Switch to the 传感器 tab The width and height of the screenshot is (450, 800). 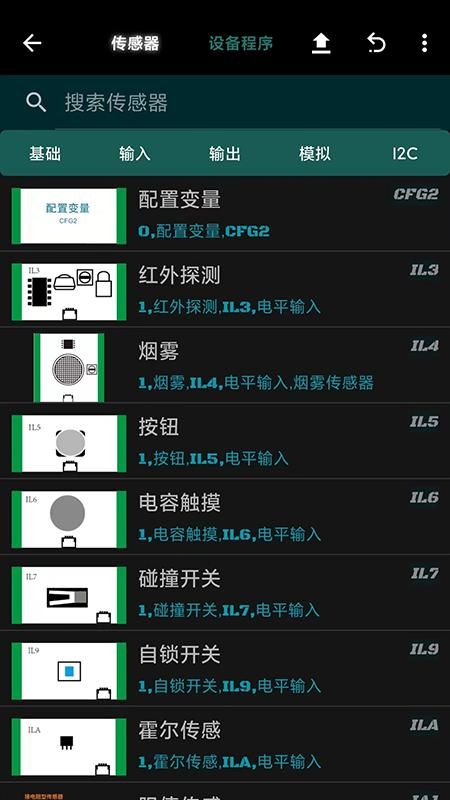135,43
